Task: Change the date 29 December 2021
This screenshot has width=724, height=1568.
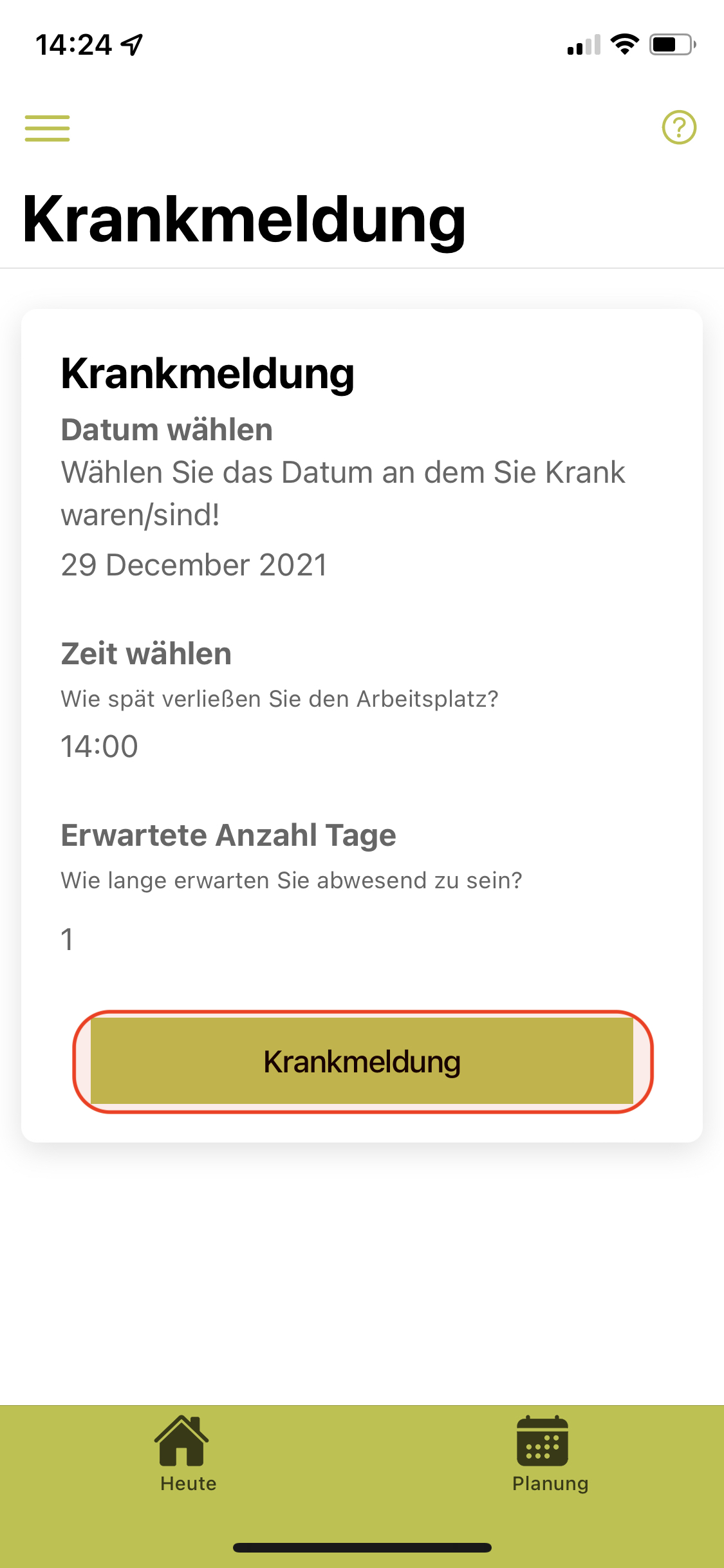Action: [x=194, y=565]
